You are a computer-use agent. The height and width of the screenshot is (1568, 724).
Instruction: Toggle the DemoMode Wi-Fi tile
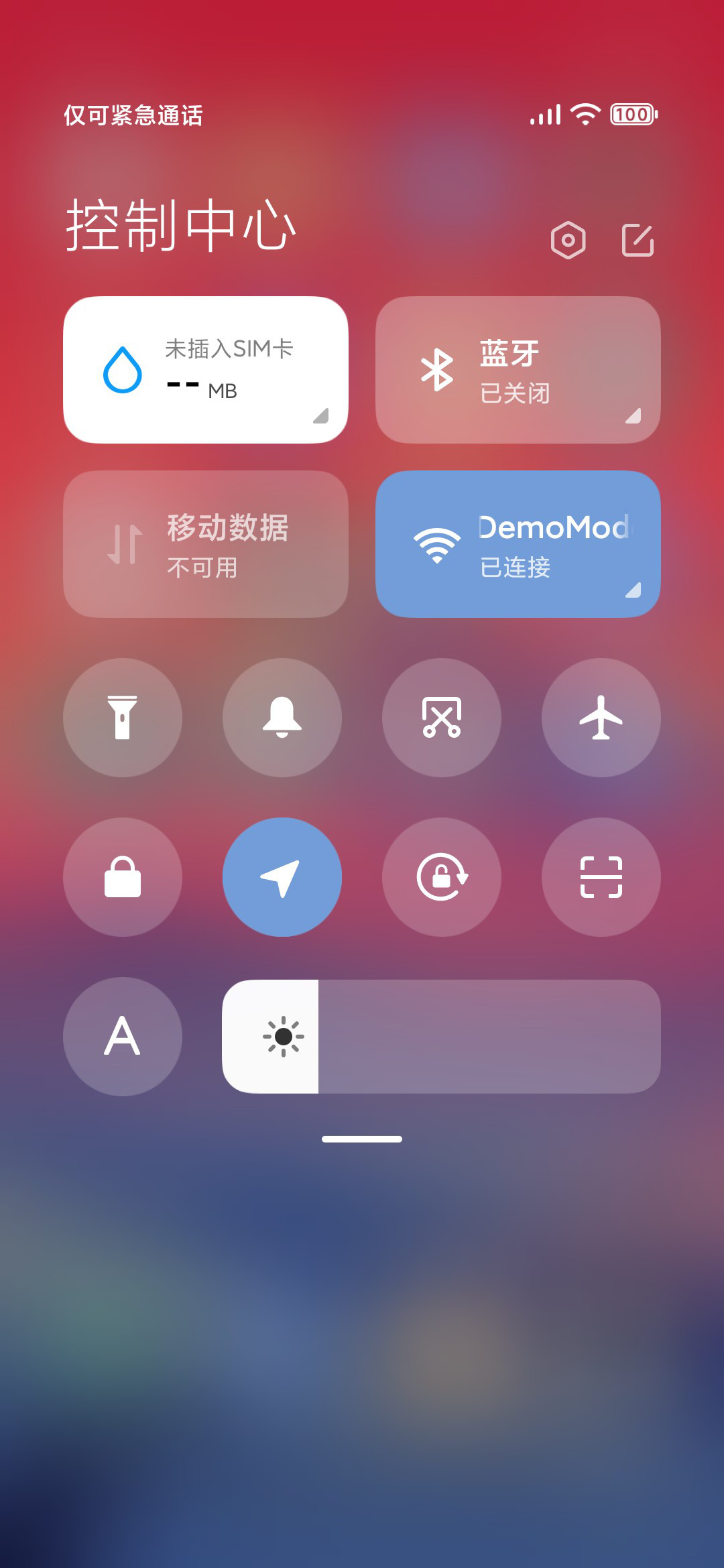(518, 544)
